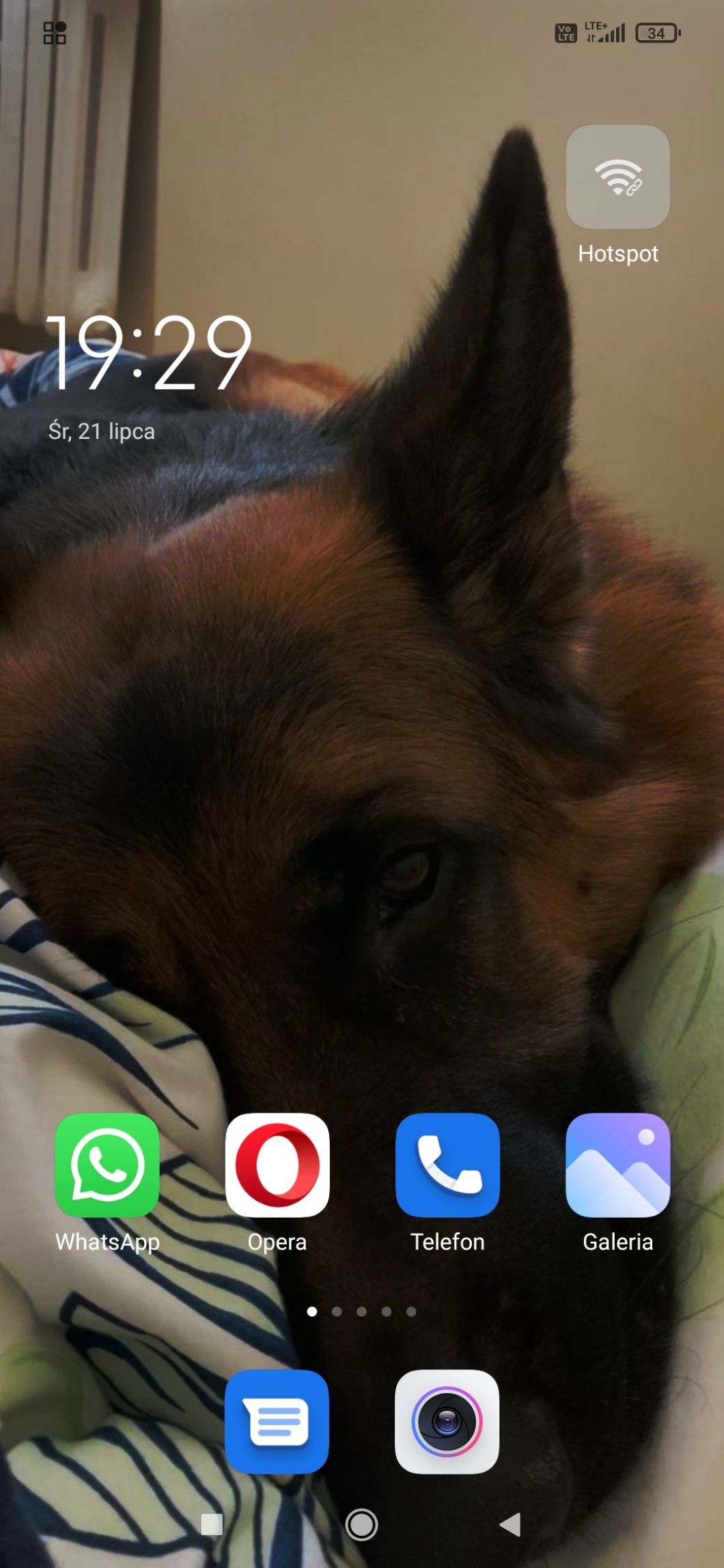The width and height of the screenshot is (724, 1568).
Task: Launch WhatsApp
Action: tap(107, 1165)
